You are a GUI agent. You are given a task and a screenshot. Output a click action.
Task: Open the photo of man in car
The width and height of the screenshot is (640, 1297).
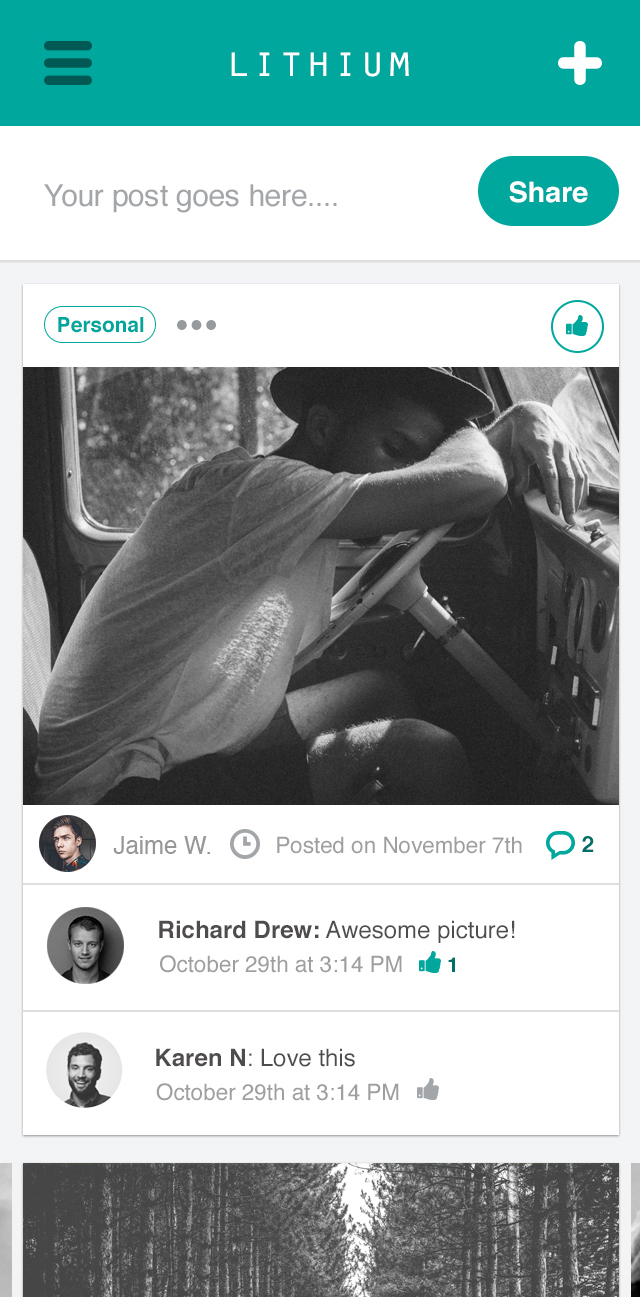point(320,585)
